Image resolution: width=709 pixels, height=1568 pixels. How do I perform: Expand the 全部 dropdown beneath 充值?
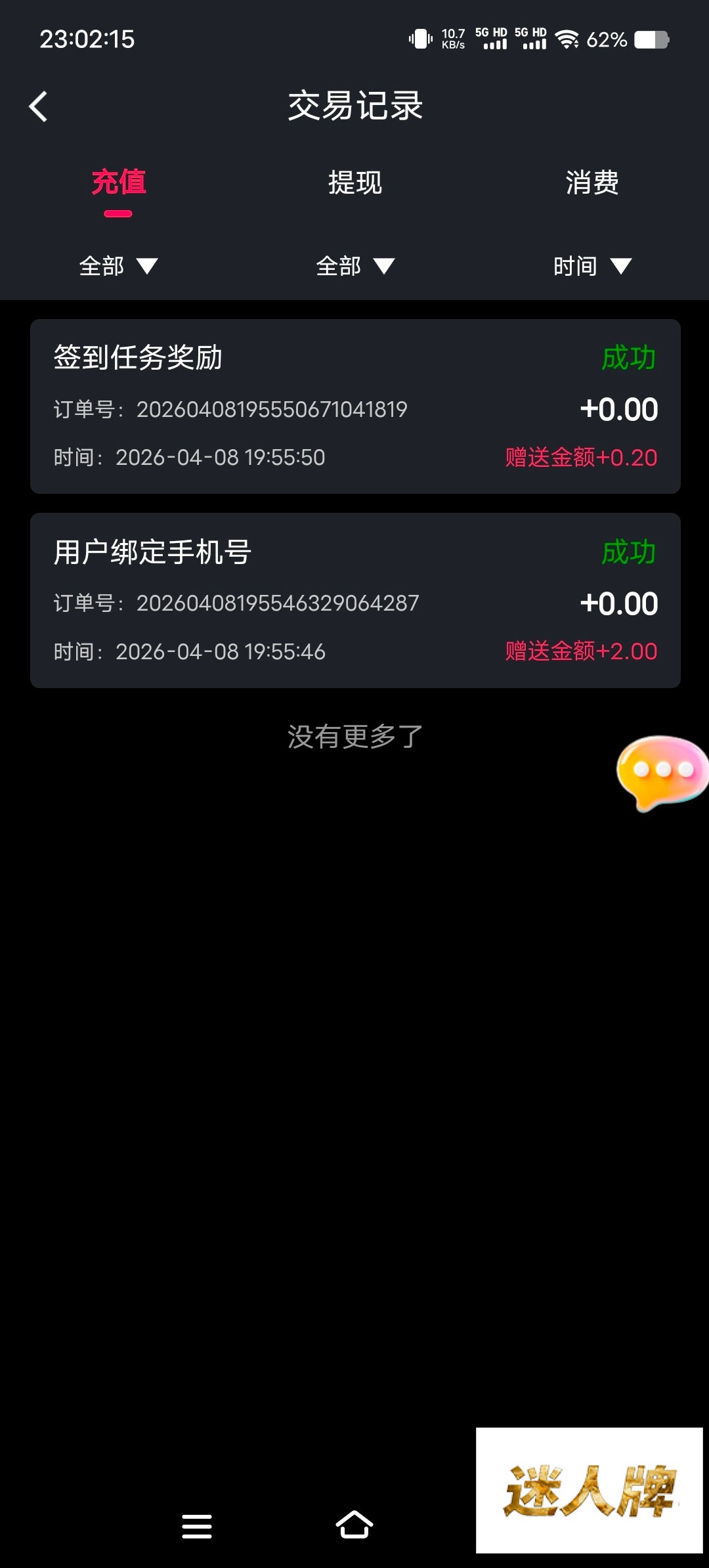pyautogui.click(x=118, y=266)
